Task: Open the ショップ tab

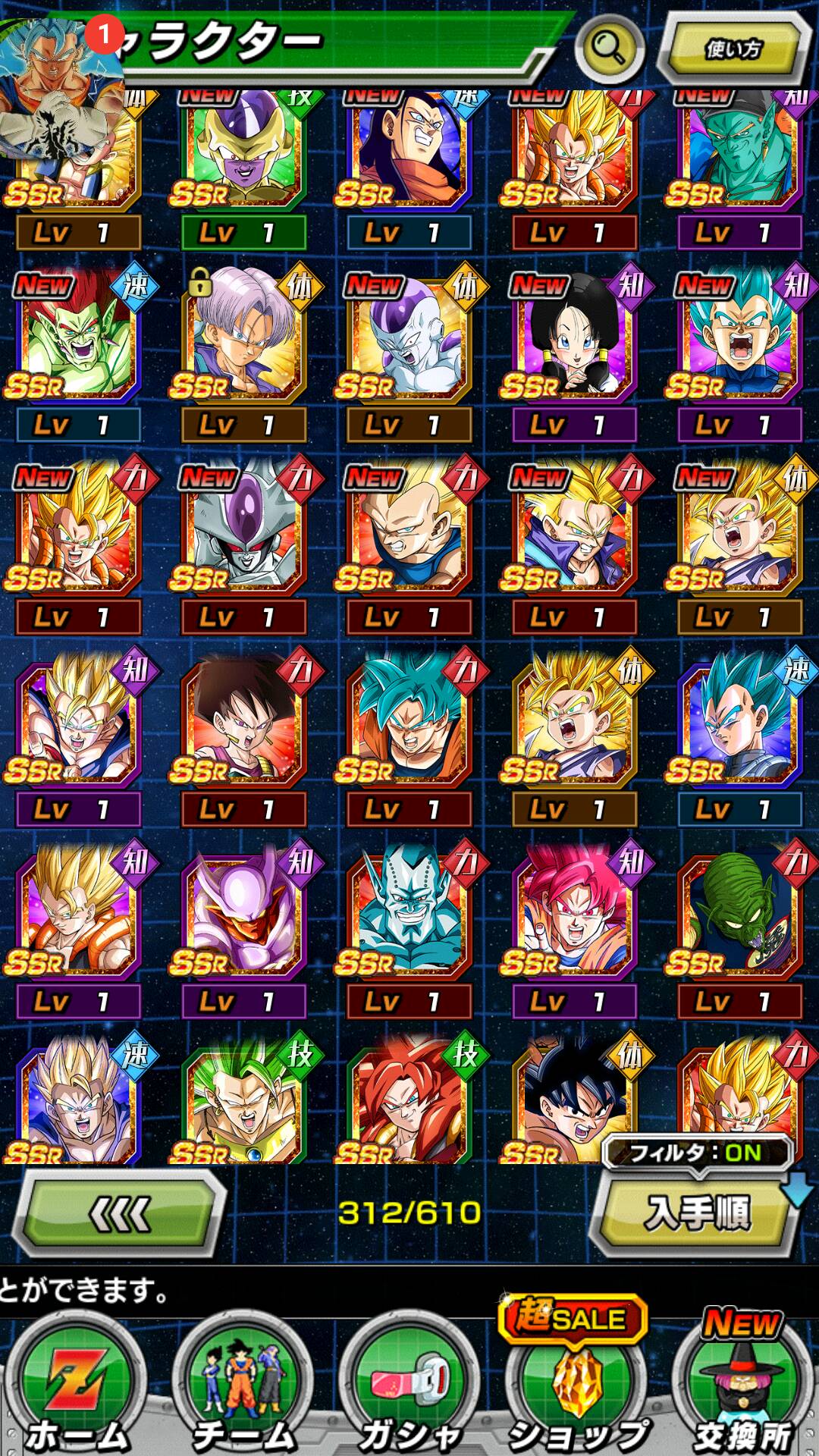Action: tap(576, 1392)
